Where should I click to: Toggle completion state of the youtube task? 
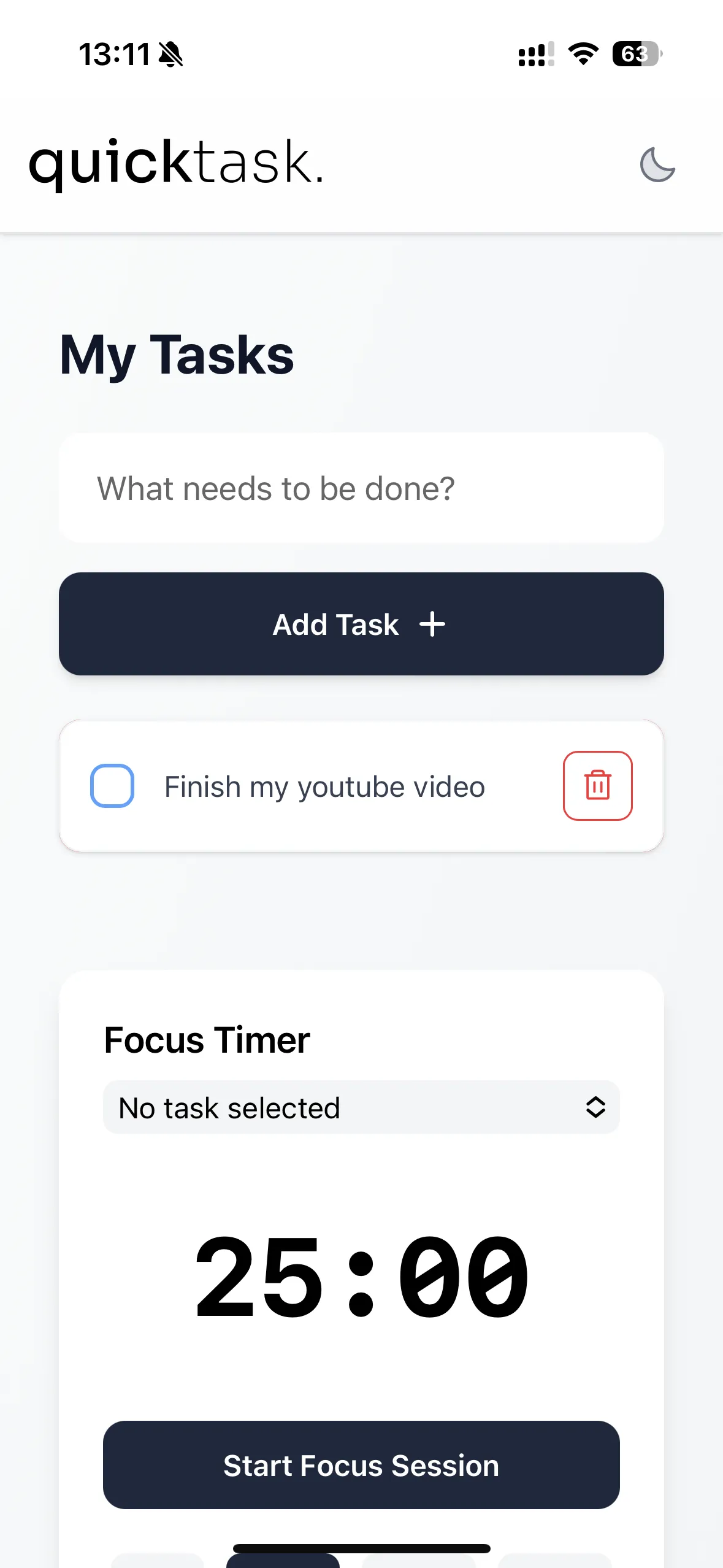pyautogui.click(x=112, y=786)
